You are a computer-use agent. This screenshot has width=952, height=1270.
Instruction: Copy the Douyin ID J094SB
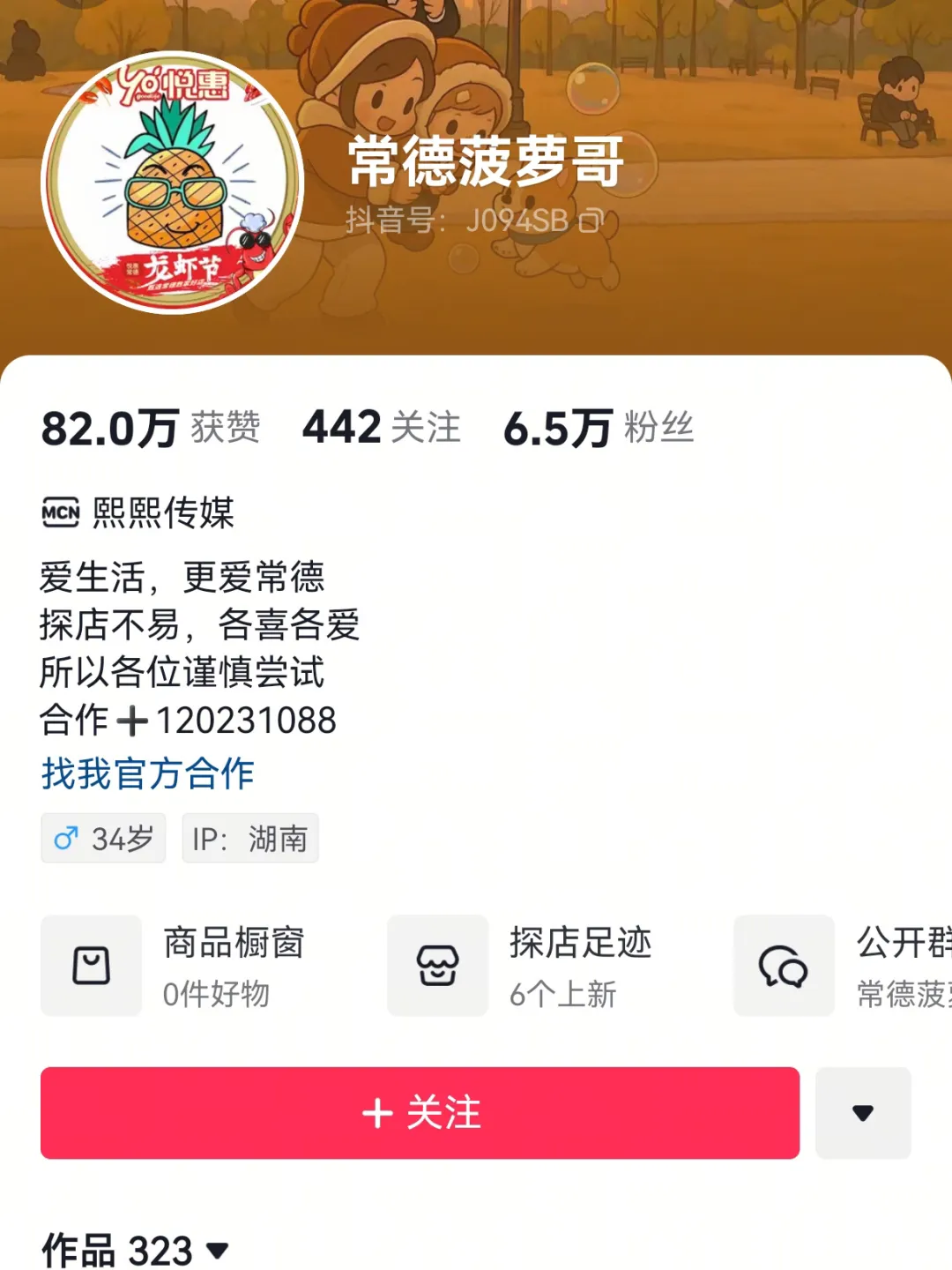click(x=591, y=220)
